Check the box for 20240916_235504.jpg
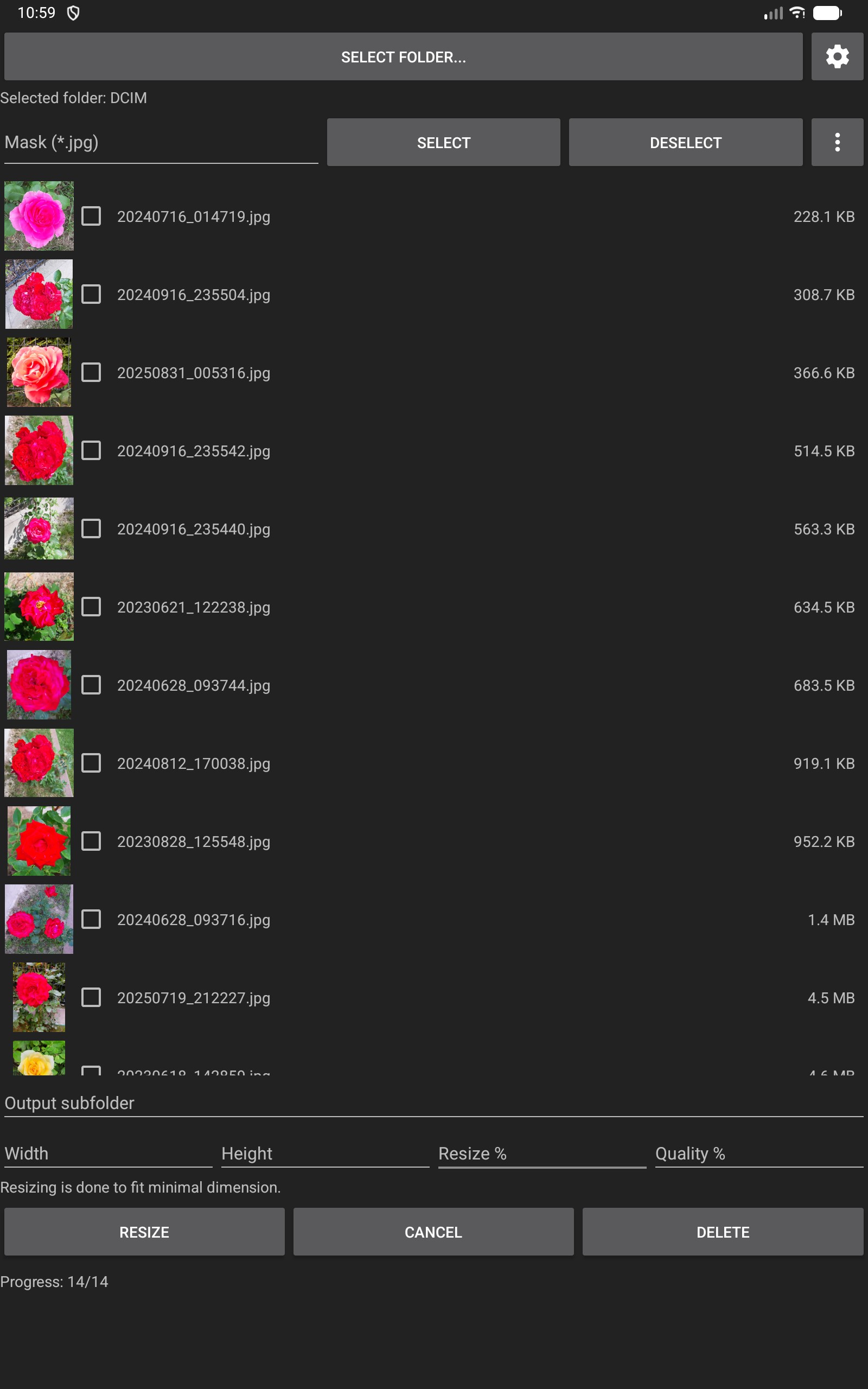Screen dimensions: 868x1389 91,295
